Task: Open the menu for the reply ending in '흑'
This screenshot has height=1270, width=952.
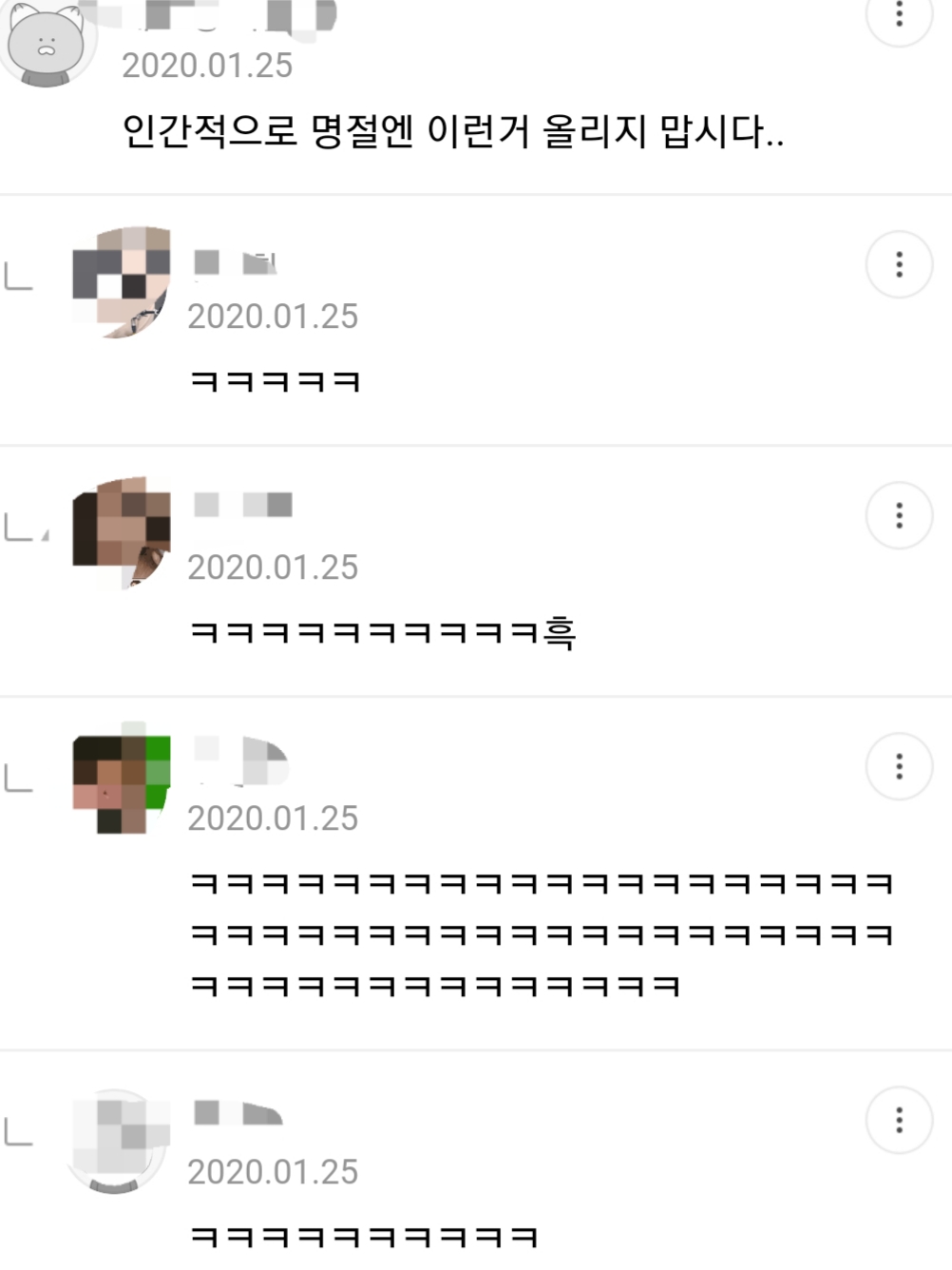Action: click(898, 515)
